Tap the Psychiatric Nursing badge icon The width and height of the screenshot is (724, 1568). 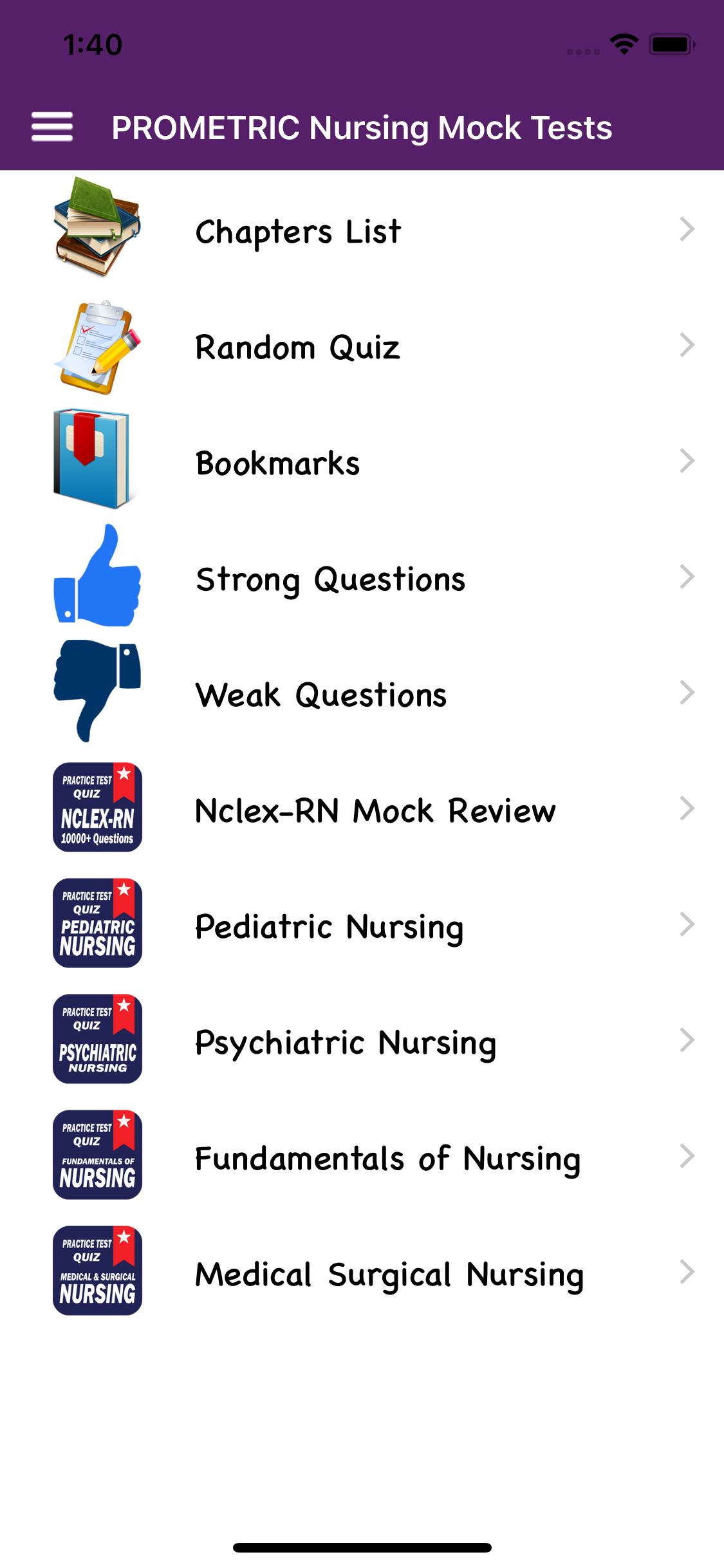(97, 1040)
